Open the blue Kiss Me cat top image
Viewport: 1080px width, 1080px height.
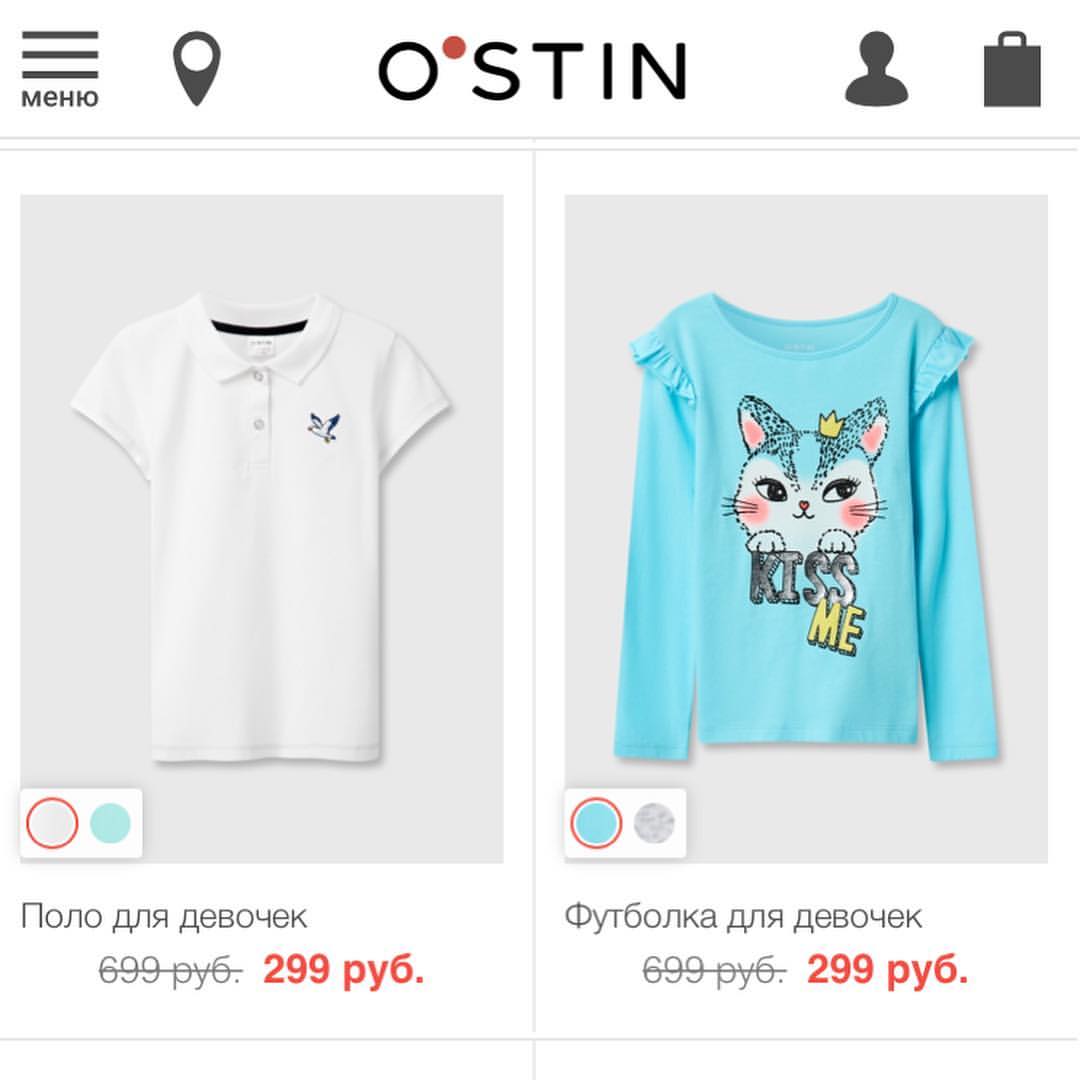pyautogui.click(x=806, y=528)
